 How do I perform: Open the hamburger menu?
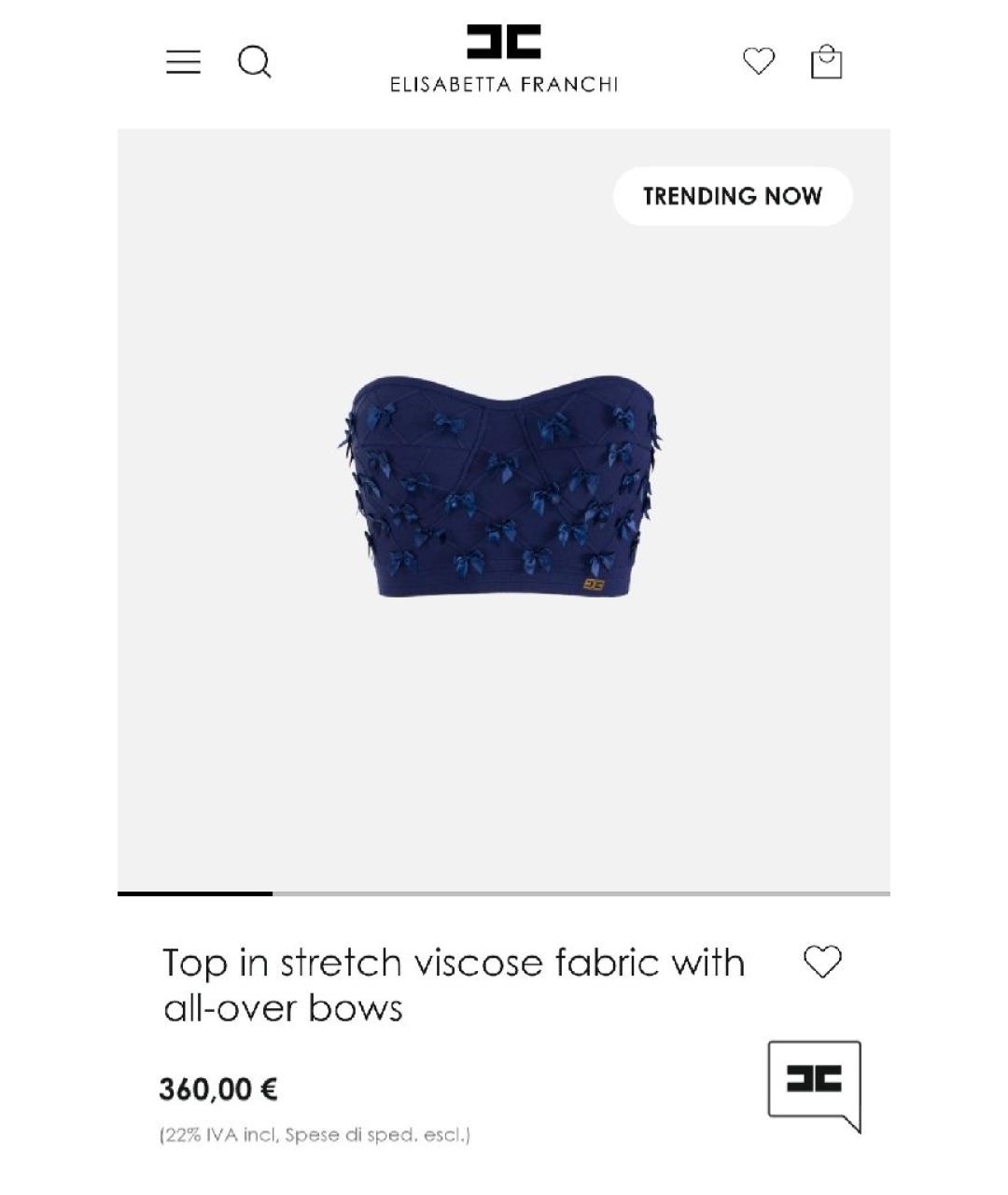click(x=183, y=63)
